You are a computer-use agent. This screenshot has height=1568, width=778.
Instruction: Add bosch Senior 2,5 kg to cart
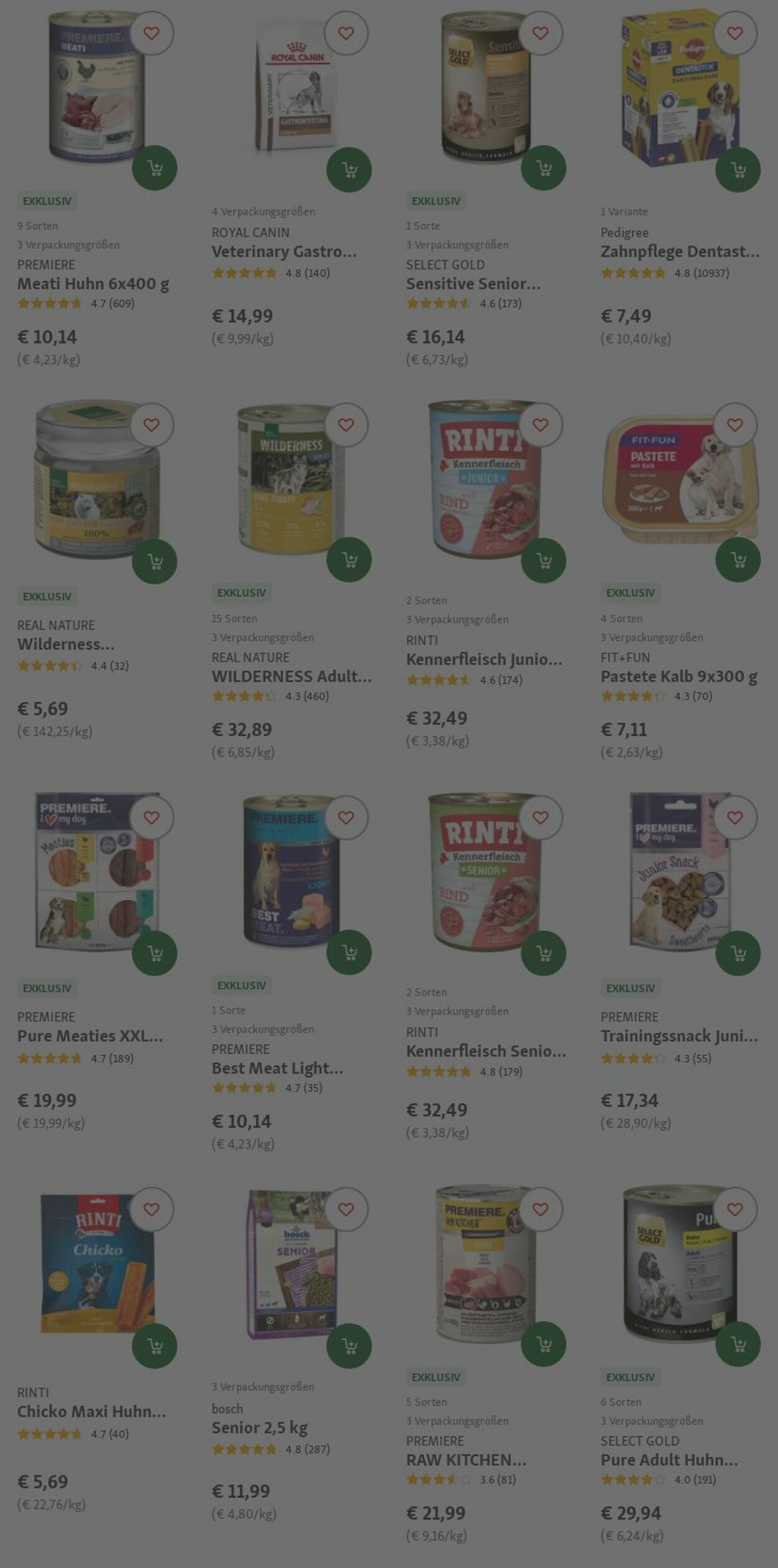(349, 1346)
